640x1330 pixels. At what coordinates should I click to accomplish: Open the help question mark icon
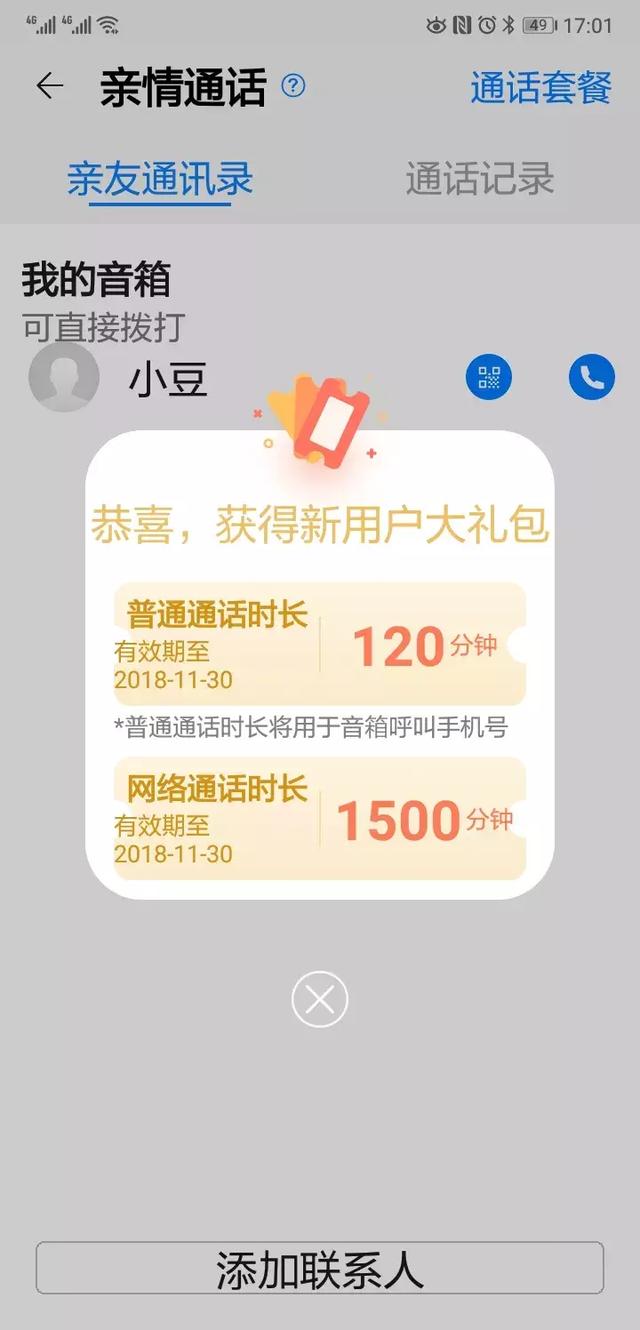(x=293, y=86)
